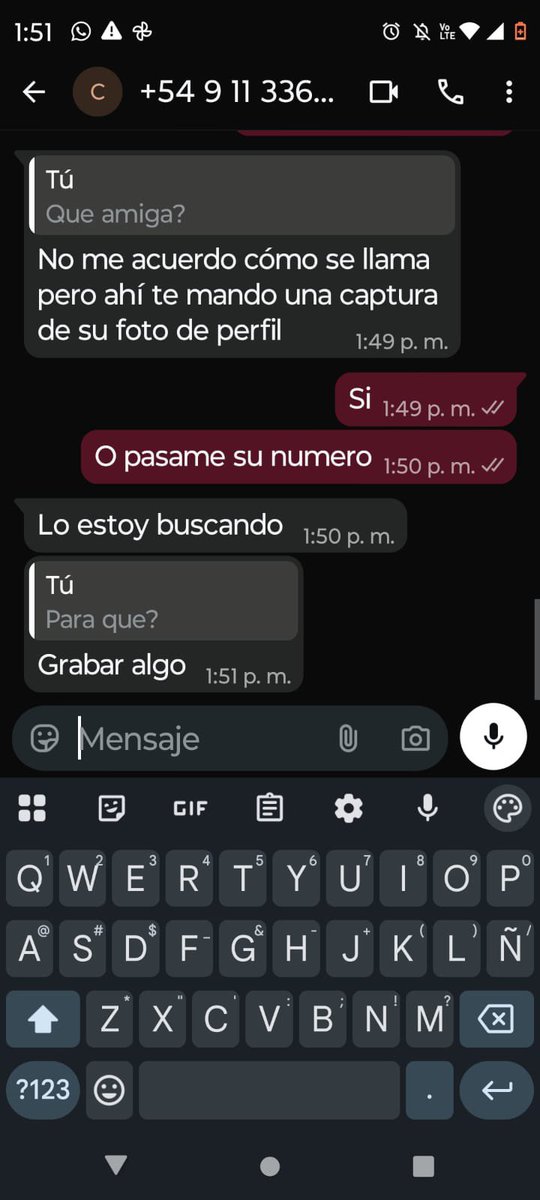Open the chat overflow menu
The width and height of the screenshot is (540, 1200).
509,93
